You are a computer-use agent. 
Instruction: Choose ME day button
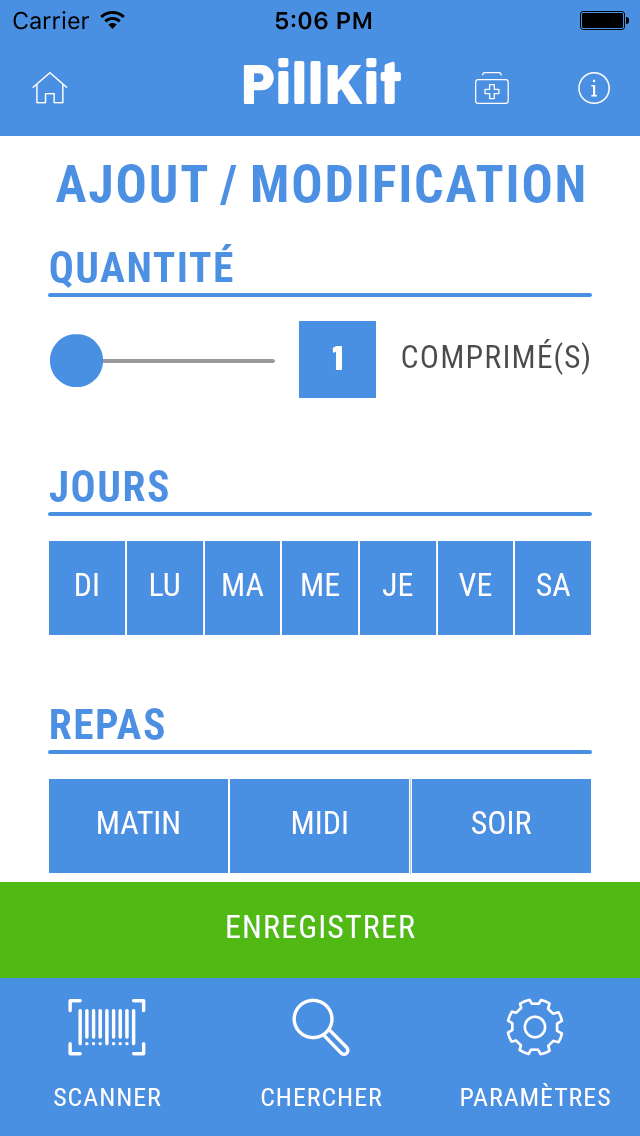point(320,587)
